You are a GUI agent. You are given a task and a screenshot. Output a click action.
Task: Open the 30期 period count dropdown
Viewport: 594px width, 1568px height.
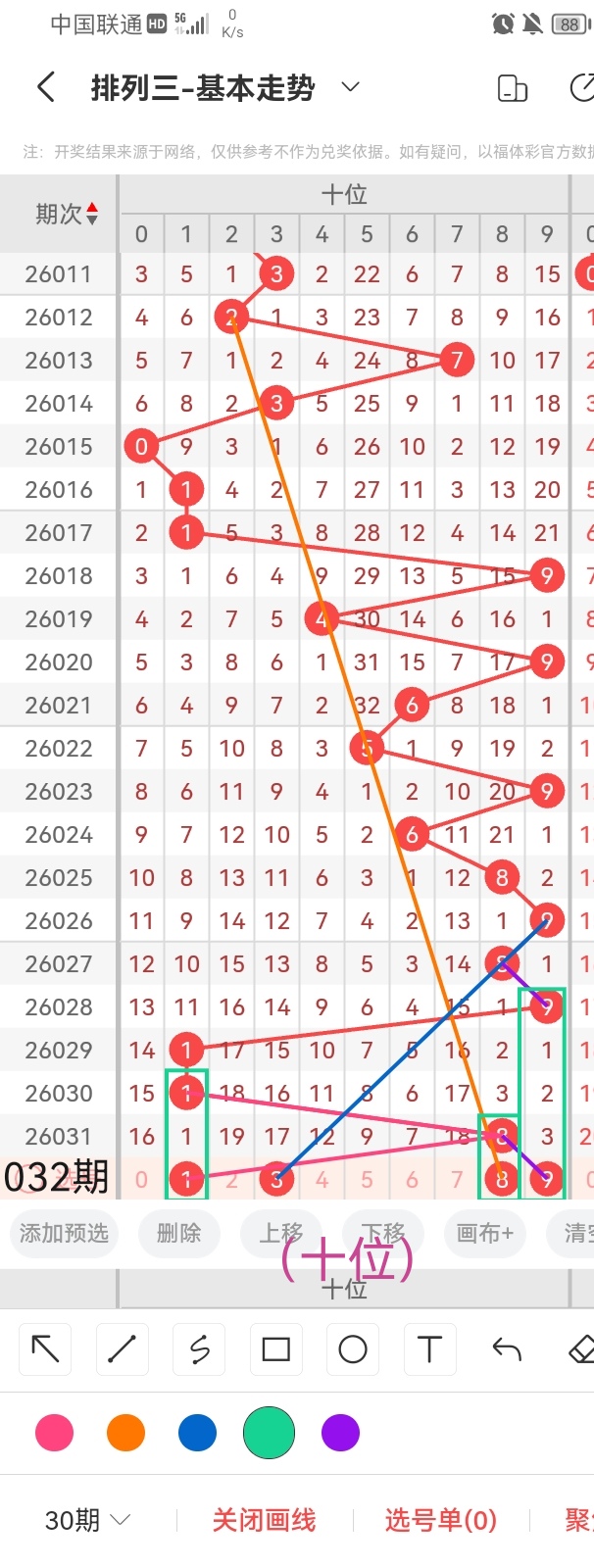87,1520
